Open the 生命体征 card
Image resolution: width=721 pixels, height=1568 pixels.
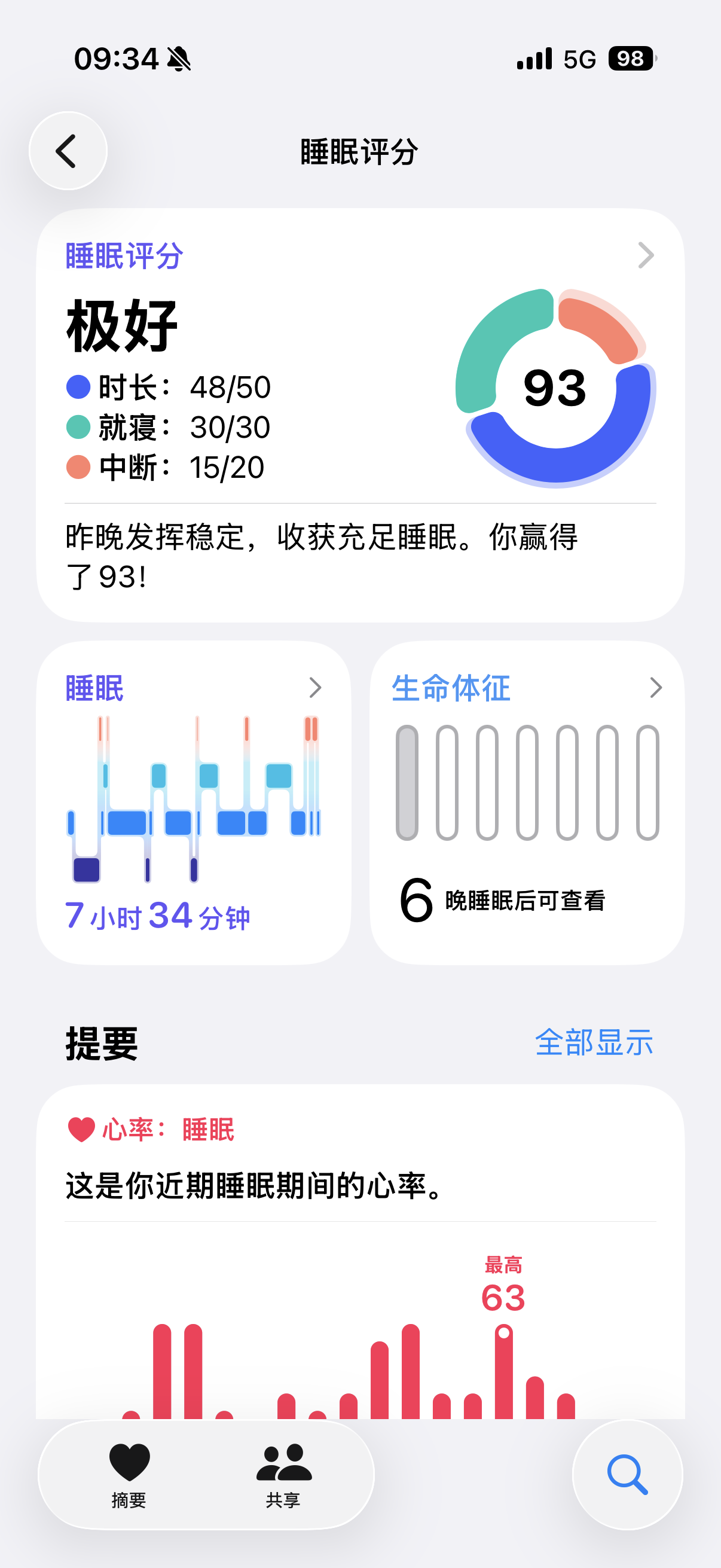tap(527, 803)
